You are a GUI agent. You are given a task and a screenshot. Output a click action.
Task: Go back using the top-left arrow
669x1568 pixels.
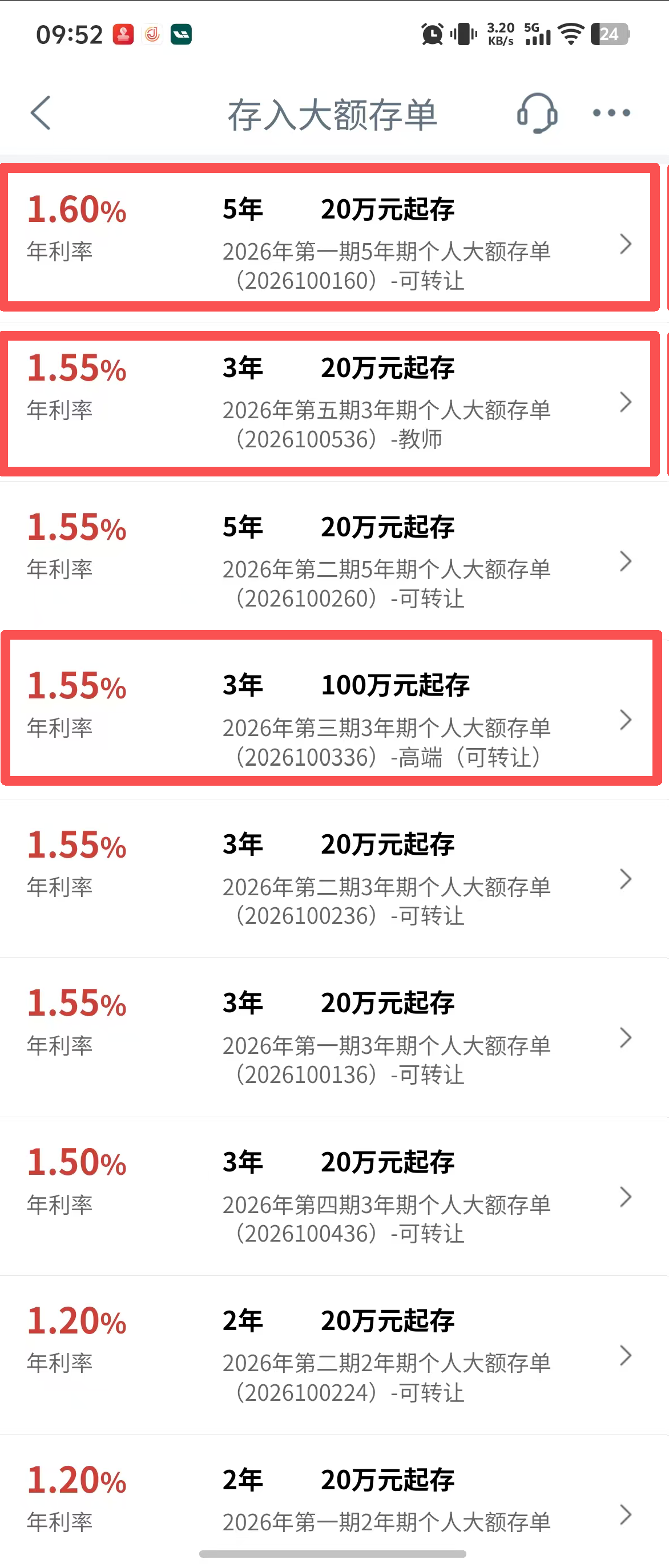click(41, 113)
